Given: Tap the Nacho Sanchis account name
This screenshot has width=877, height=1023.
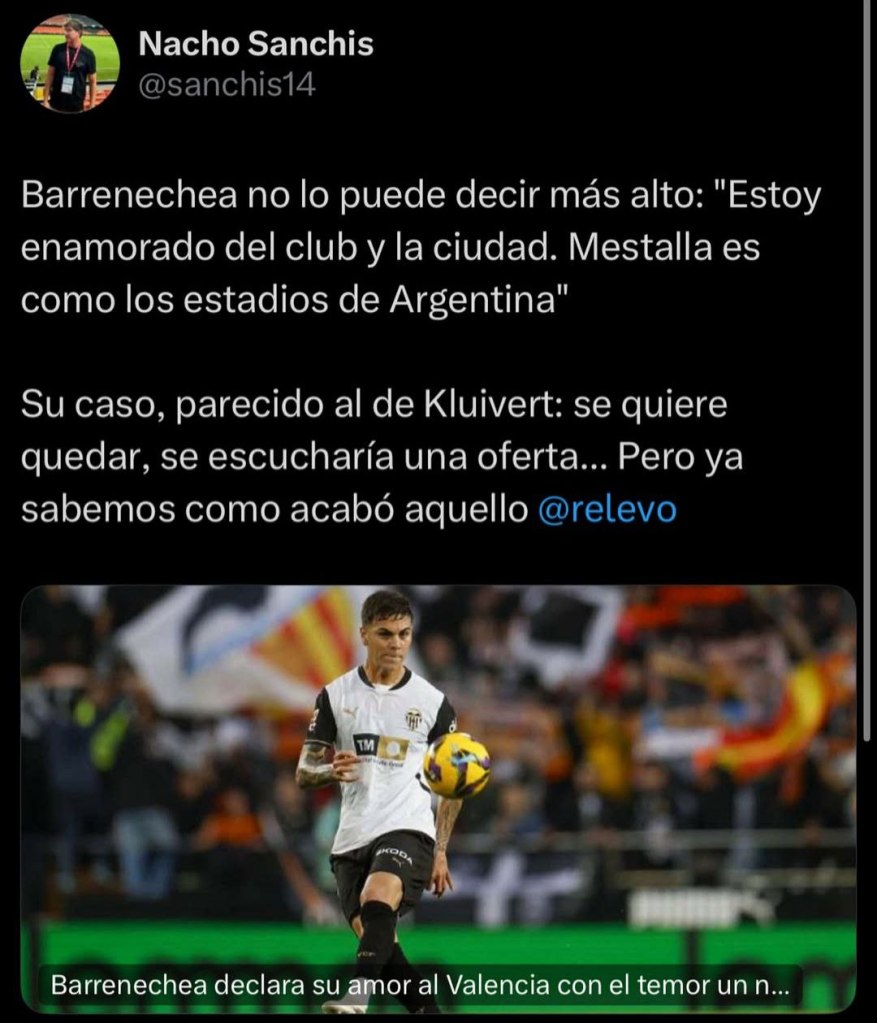Looking at the screenshot, I should (255, 43).
